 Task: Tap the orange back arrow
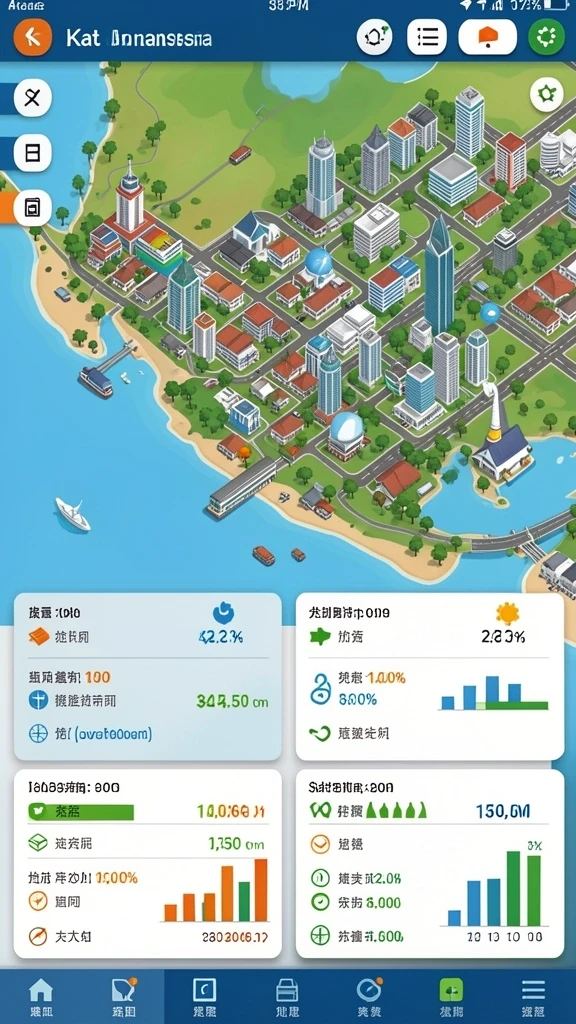coord(31,37)
